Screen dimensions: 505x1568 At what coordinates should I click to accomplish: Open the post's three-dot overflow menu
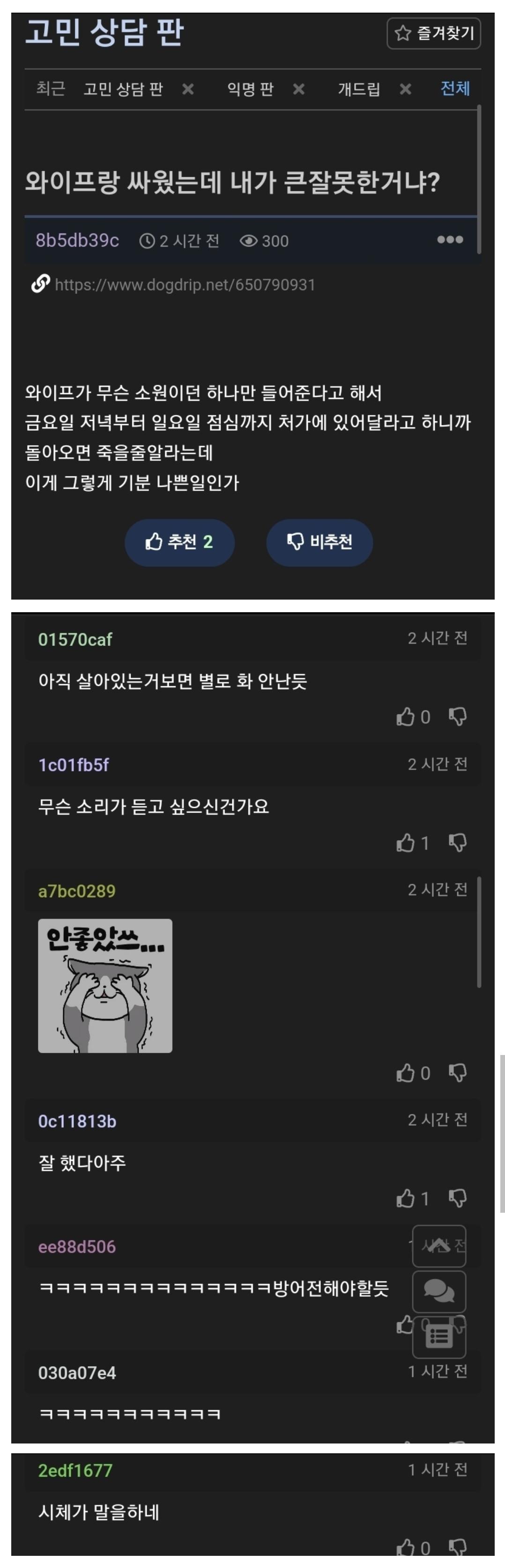click(450, 240)
